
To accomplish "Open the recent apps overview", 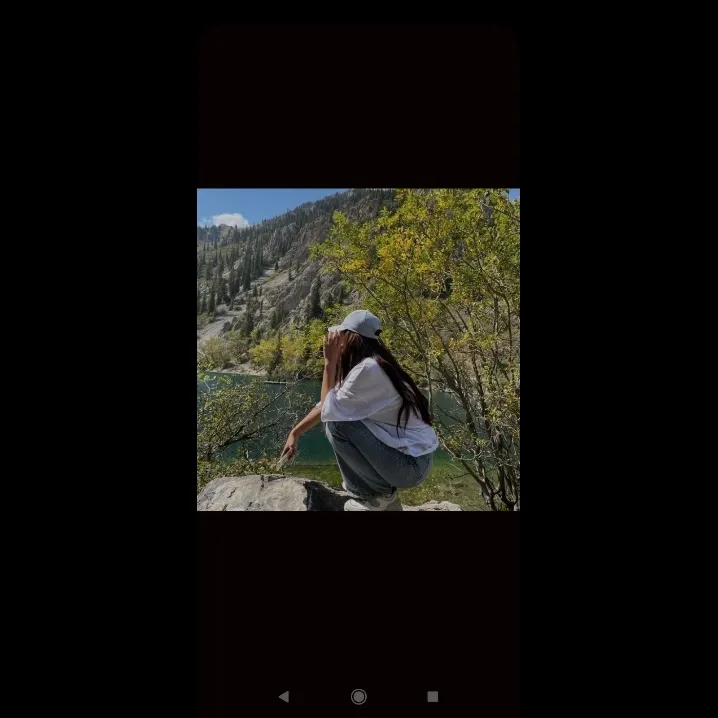I will 432,696.
